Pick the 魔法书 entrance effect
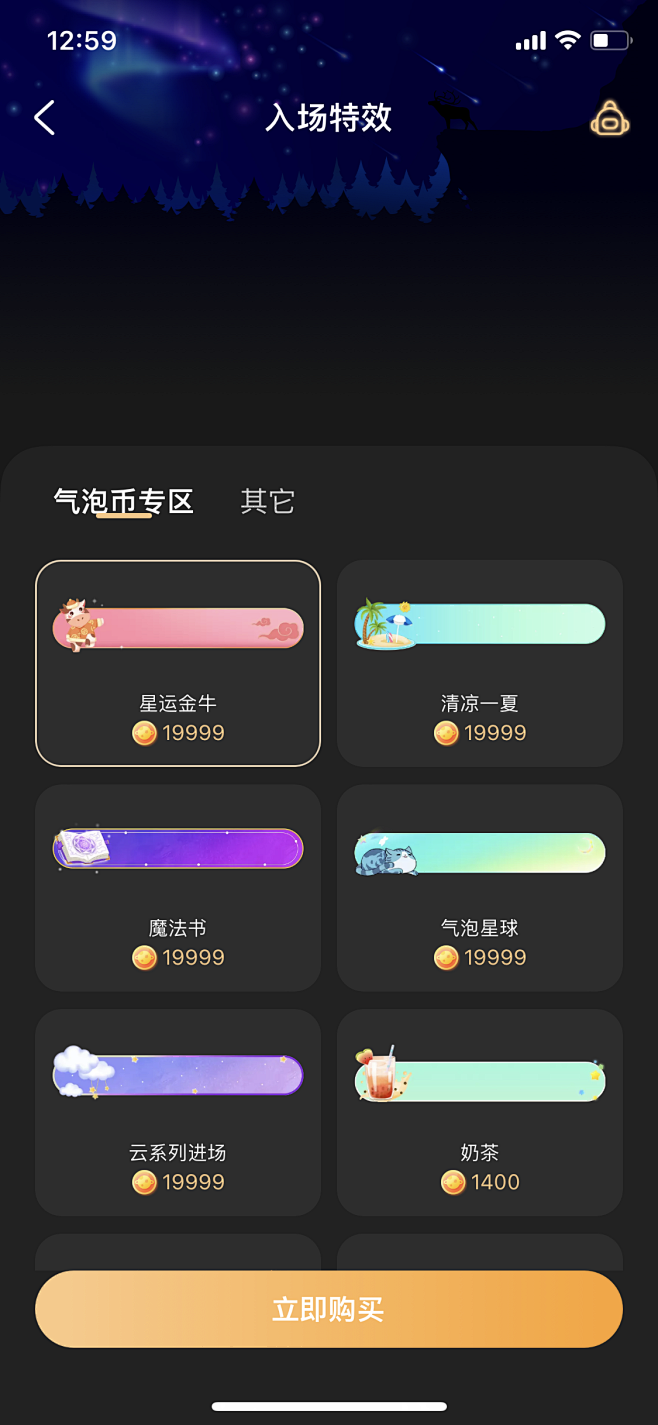The height and width of the screenshot is (1425, 658). pyautogui.click(x=178, y=887)
